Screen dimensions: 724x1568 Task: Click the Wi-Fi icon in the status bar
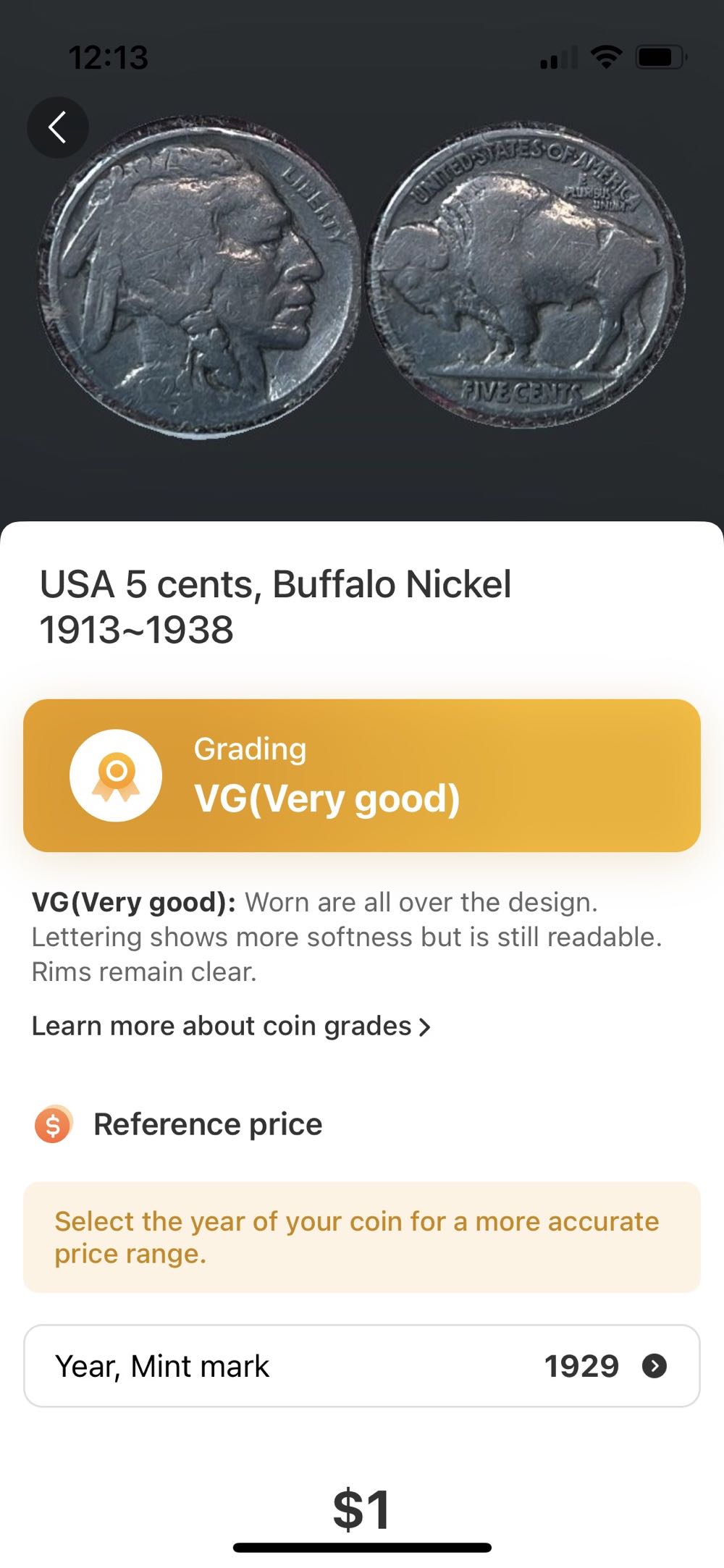605,56
